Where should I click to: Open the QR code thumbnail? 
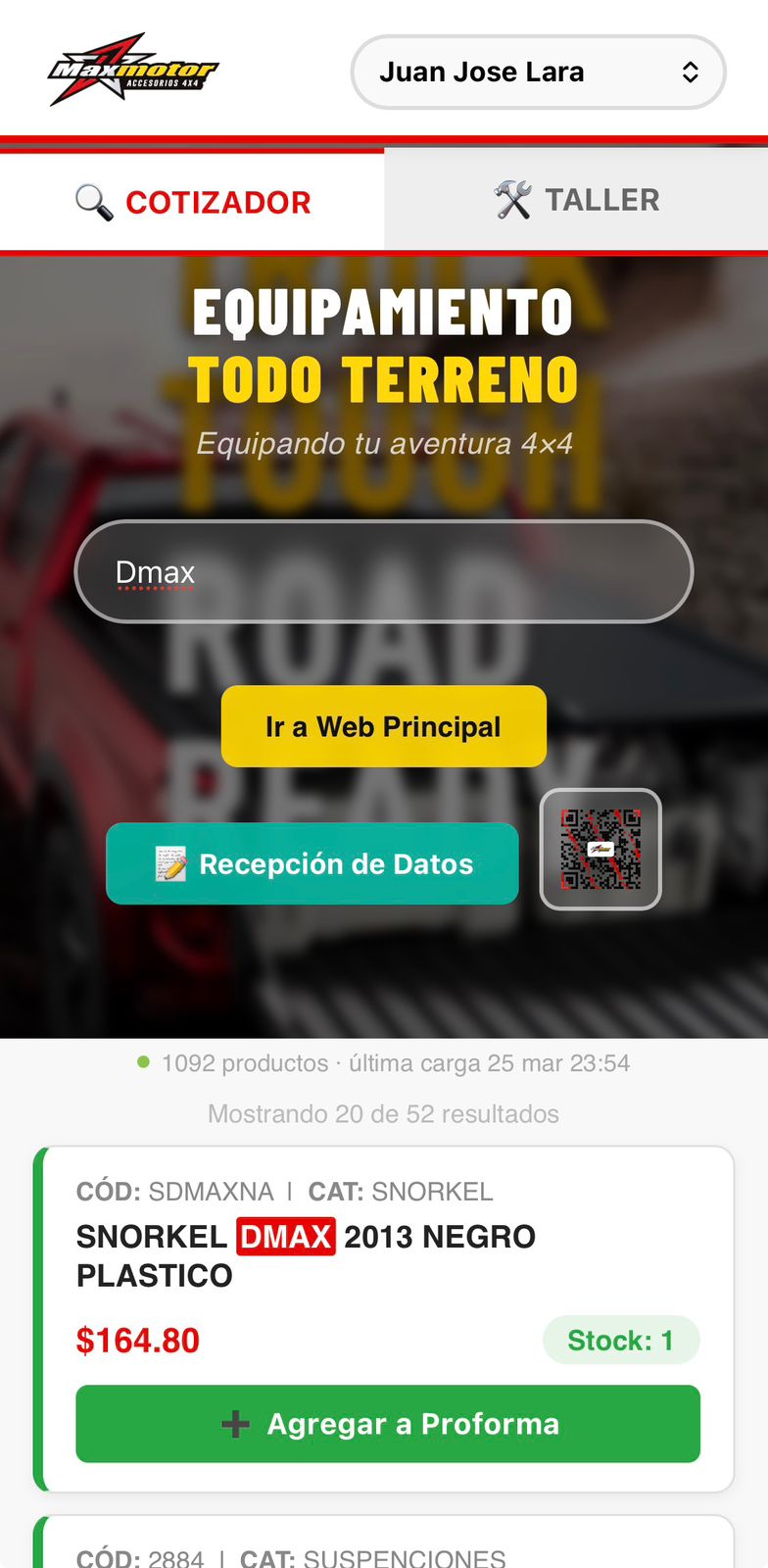(600, 851)
